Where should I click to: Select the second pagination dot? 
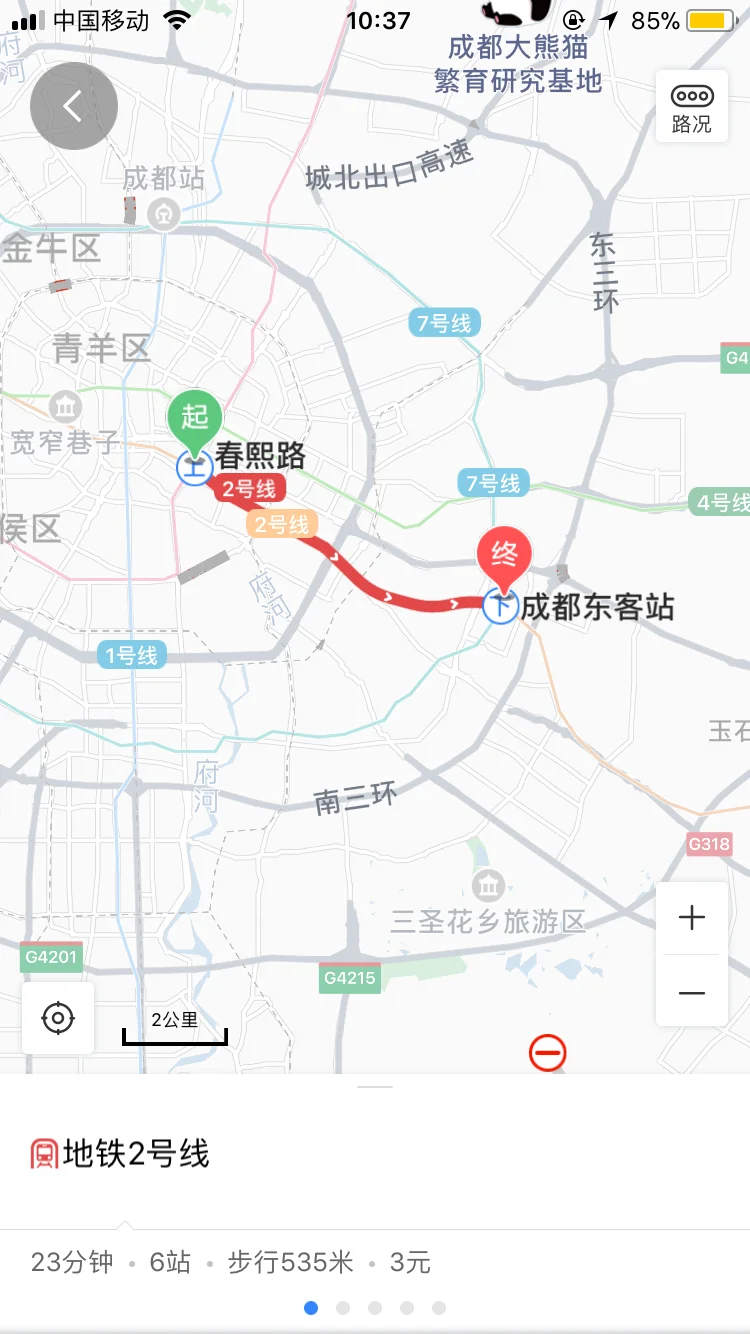[343, 1307]
